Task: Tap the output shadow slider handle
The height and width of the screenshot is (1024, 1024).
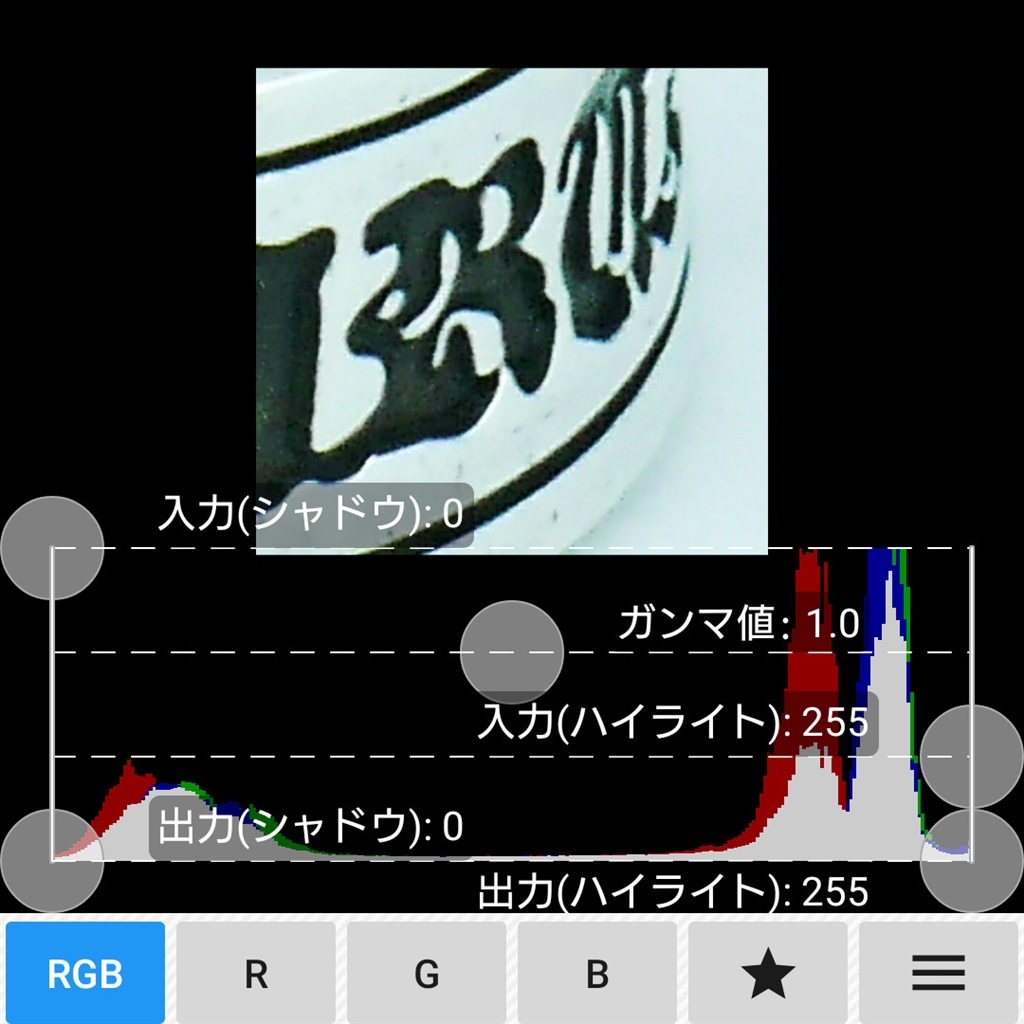Action: pos(52,860)
